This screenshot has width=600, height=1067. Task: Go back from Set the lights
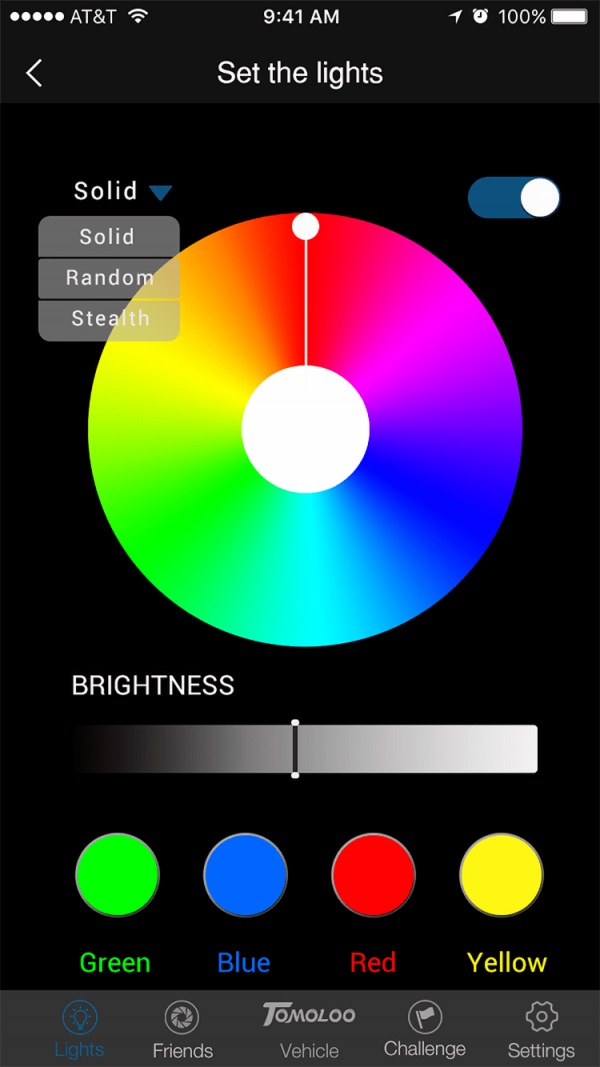(35, 73)
